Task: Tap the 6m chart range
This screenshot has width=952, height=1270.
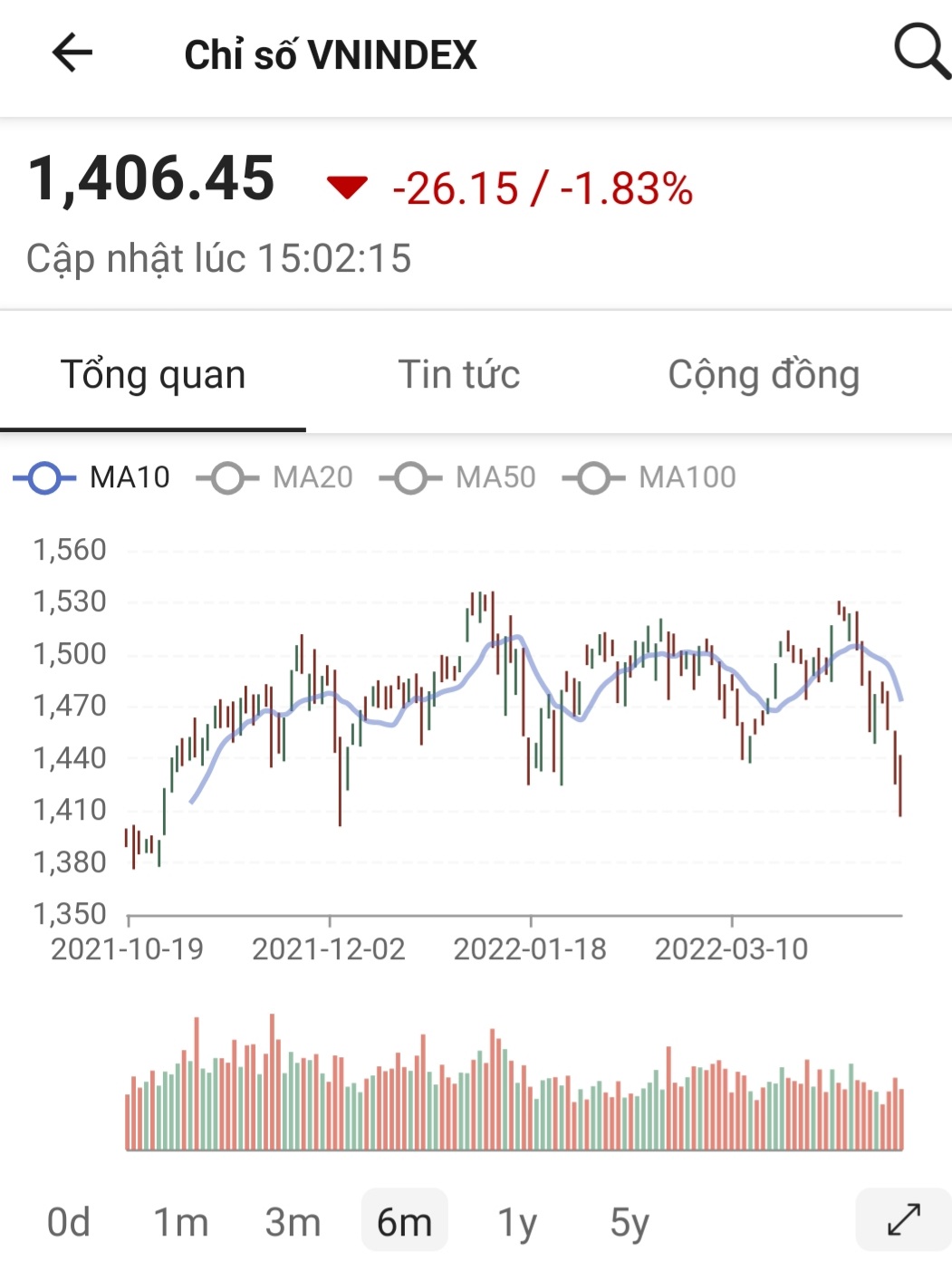Action: click(404, 1222)
